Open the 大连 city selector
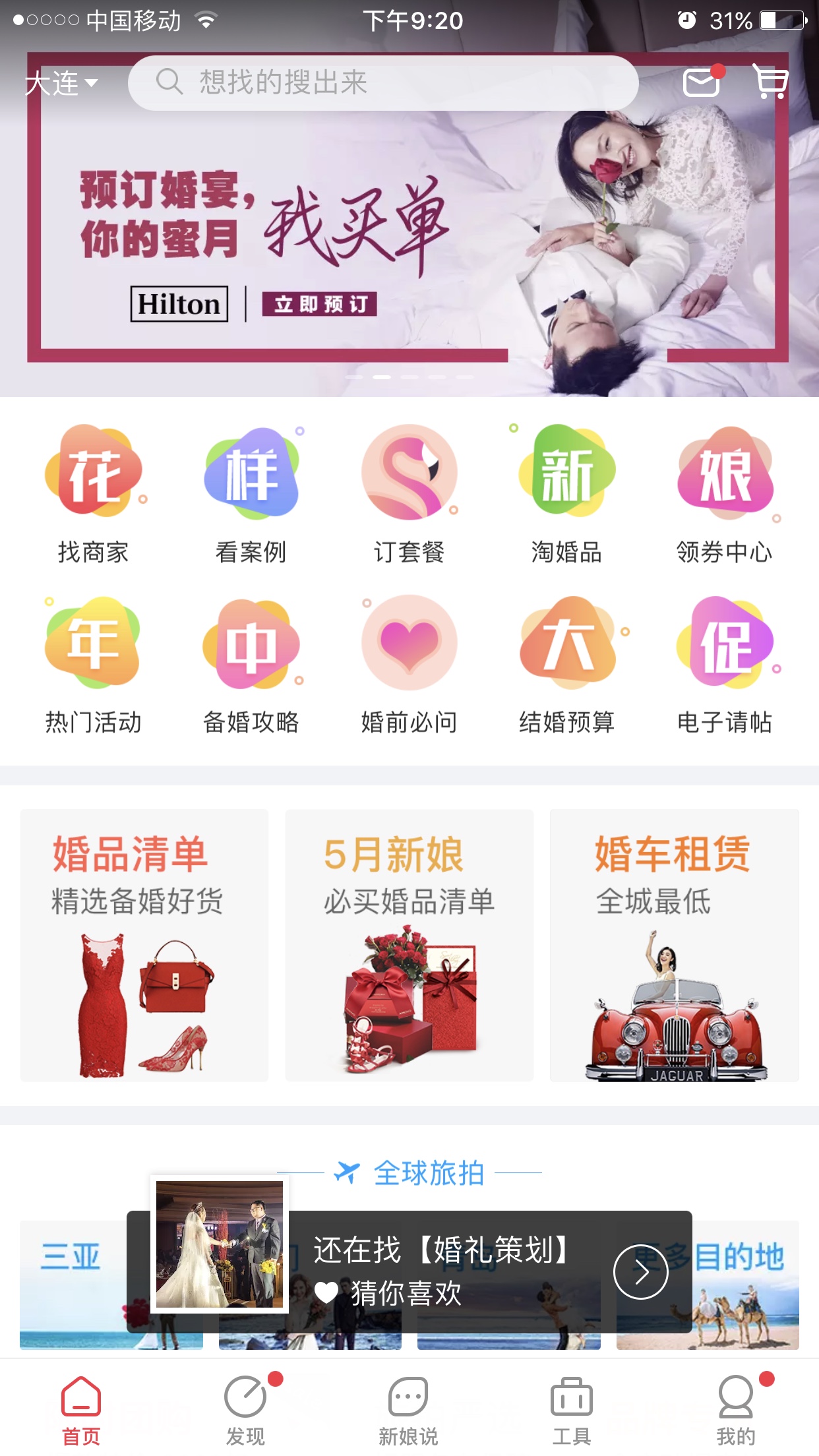819x1456 pixels. (x=61, y=84)
